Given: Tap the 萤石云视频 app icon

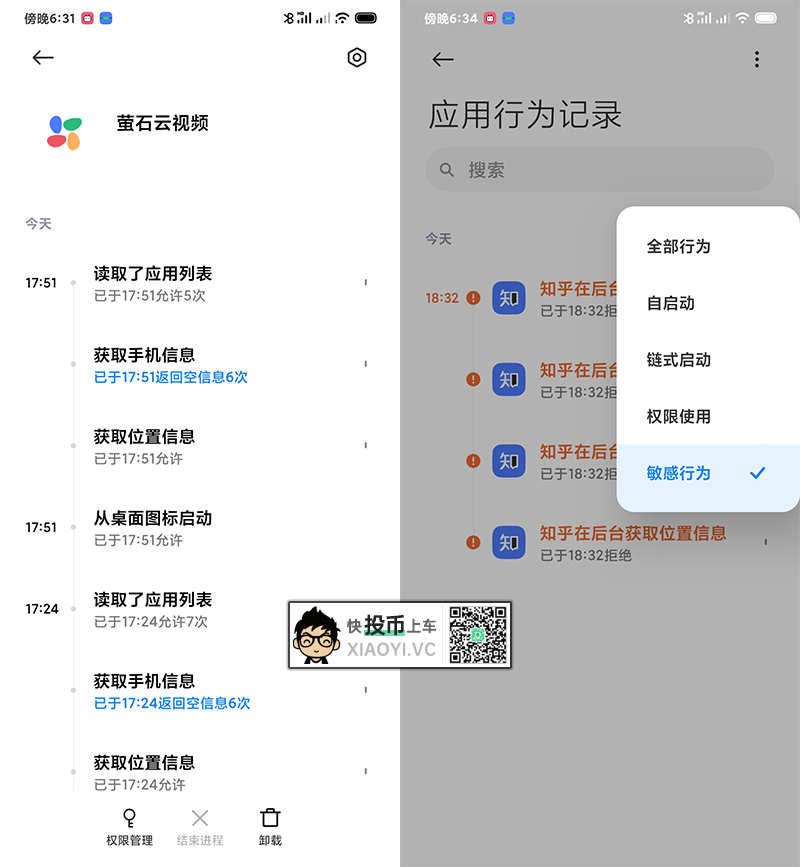Looking at the screenshot, I should [67, 124].
